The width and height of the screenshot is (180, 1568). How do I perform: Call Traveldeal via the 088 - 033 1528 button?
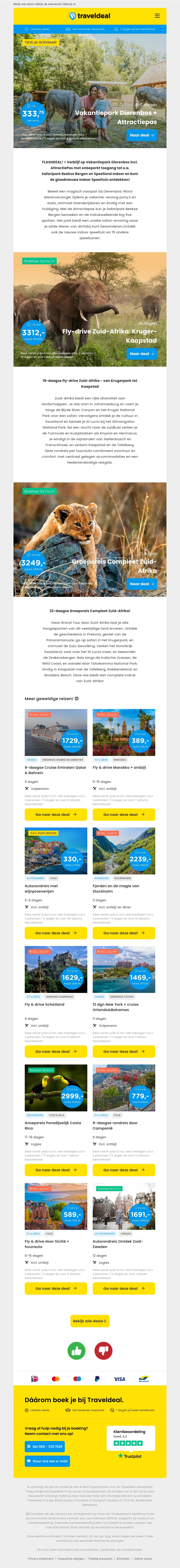coord(45,1447)
